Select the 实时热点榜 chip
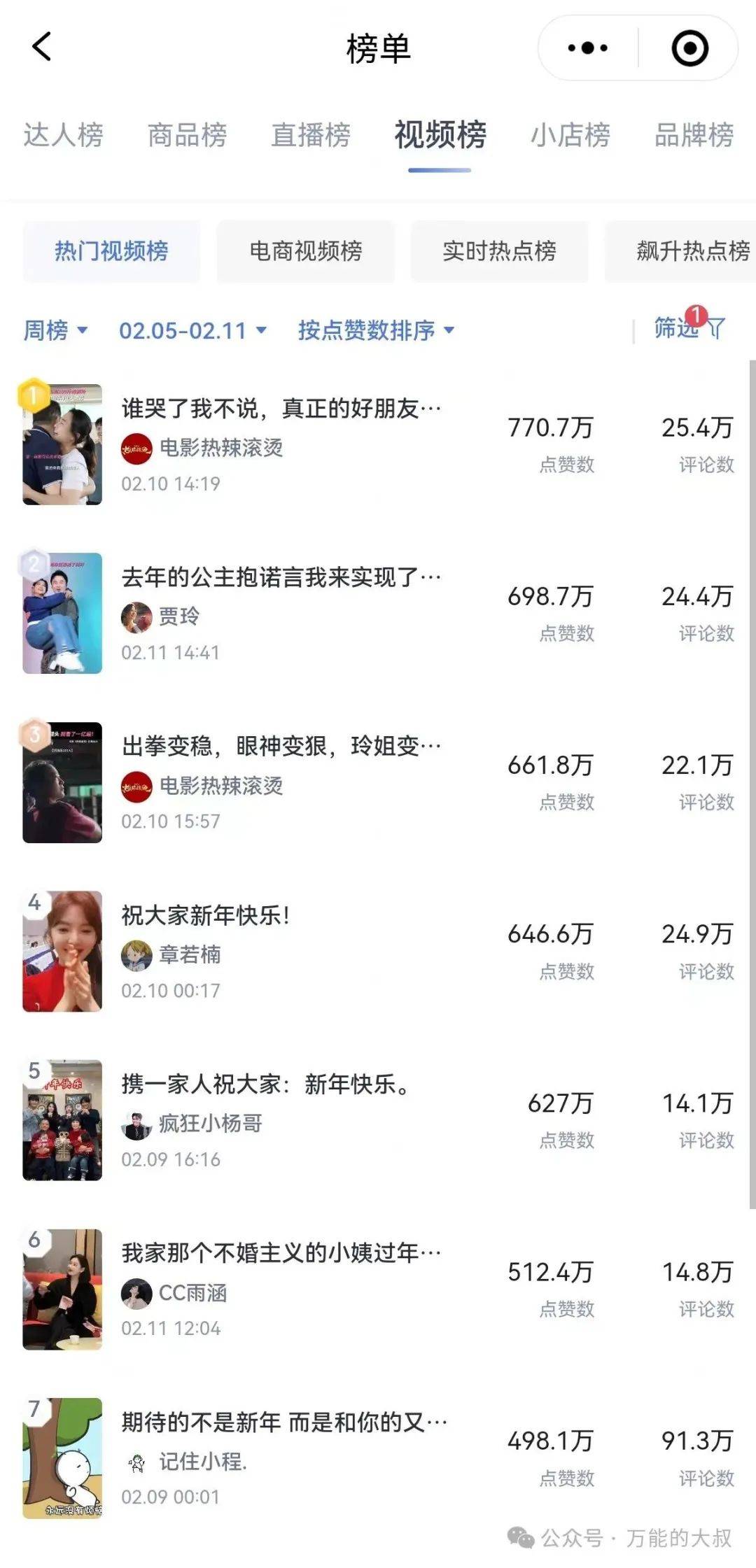Screen dimensions: 756x1568 click(x=499, y=251)
